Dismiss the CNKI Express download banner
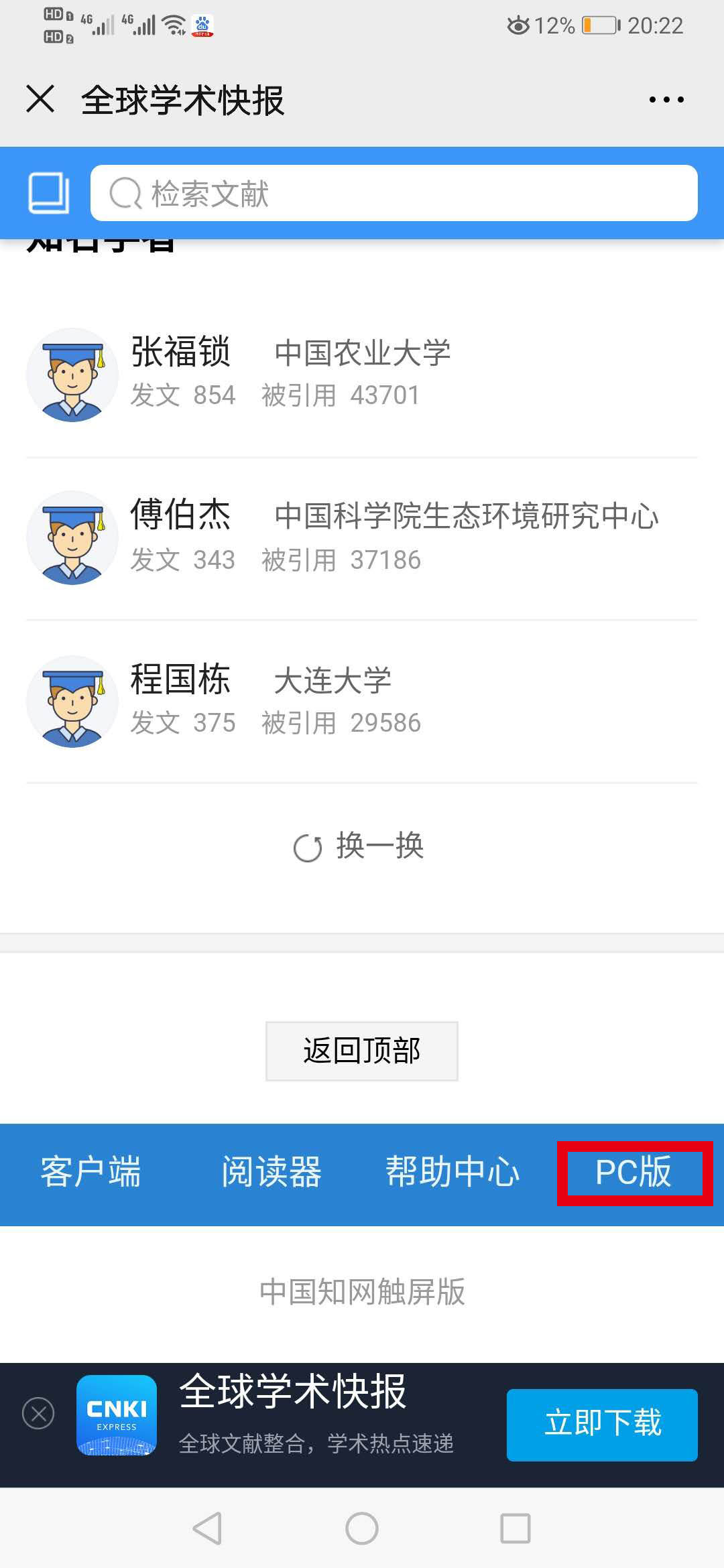724x1568 pixels. click(38, 1414)
